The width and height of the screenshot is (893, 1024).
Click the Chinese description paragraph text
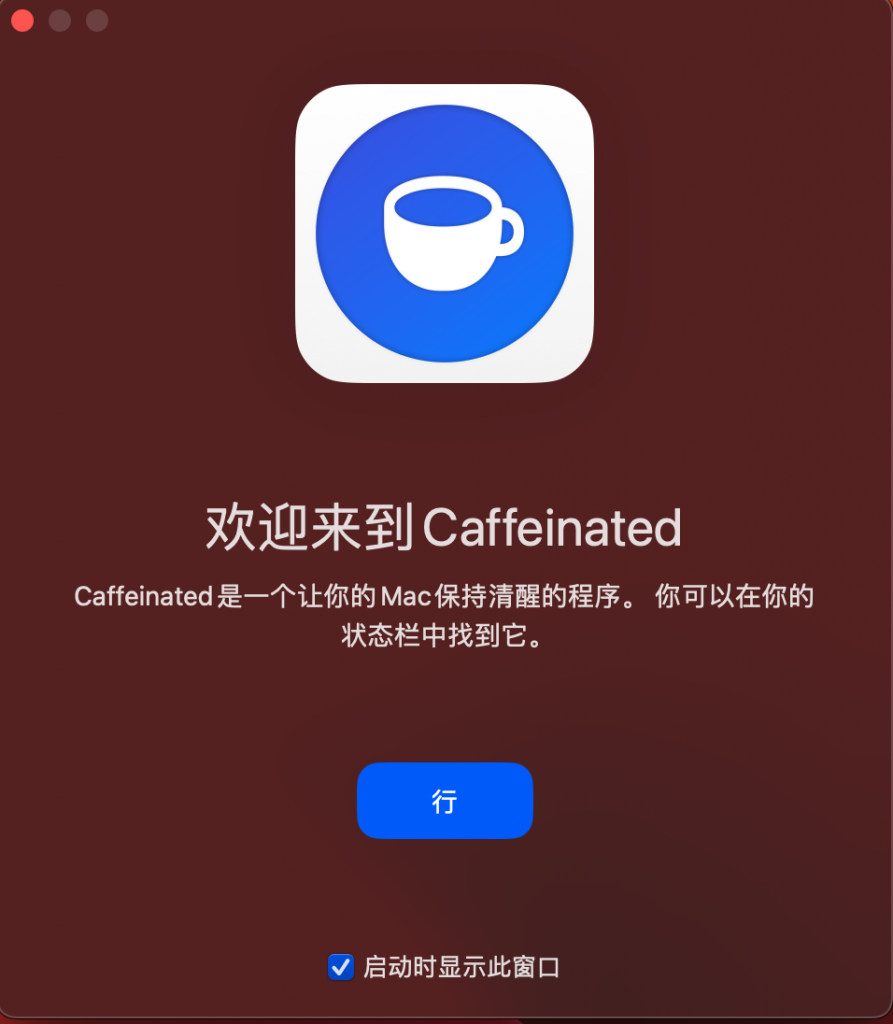(445, 617)
